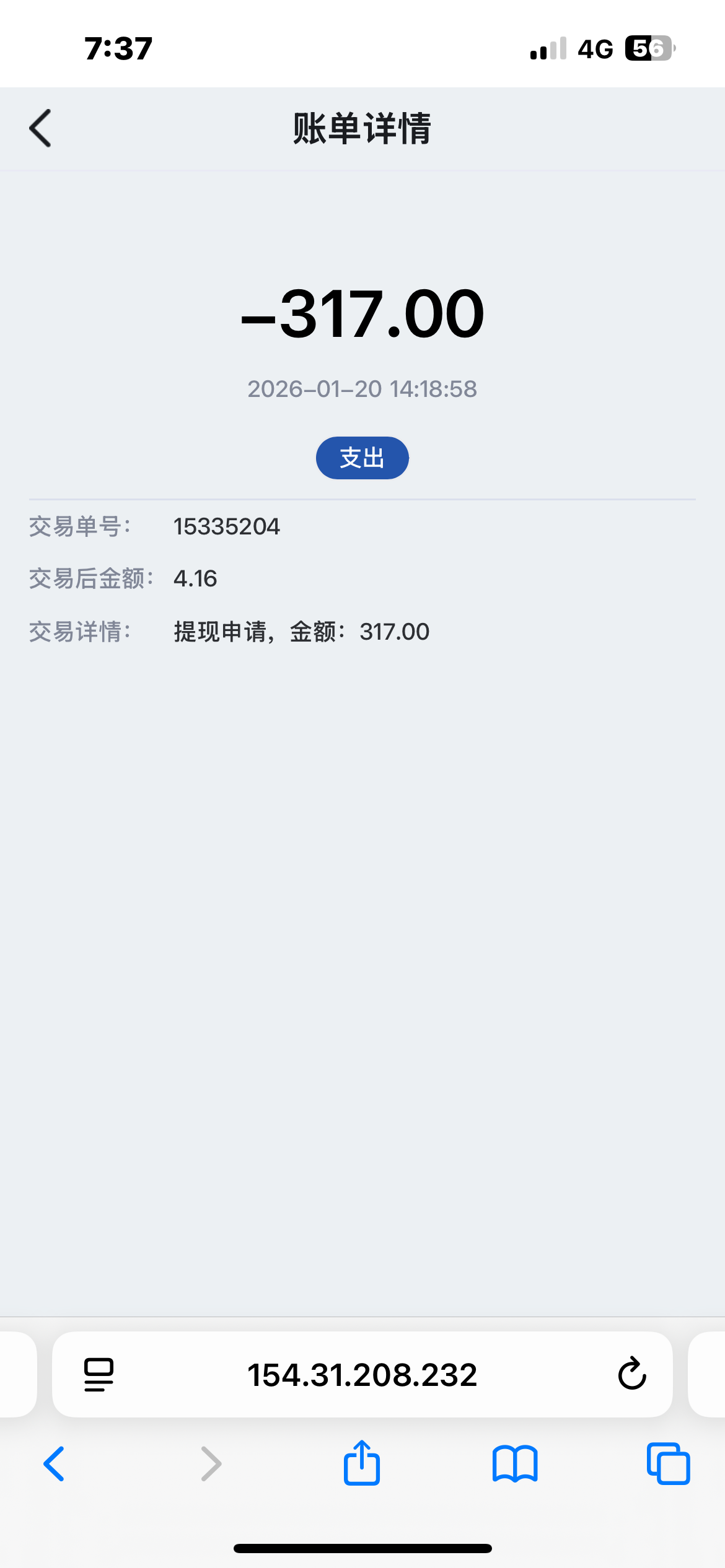Screen dimensions: 725x1568
Task: Open Safari bookmarks
Action: (515, 1464)
